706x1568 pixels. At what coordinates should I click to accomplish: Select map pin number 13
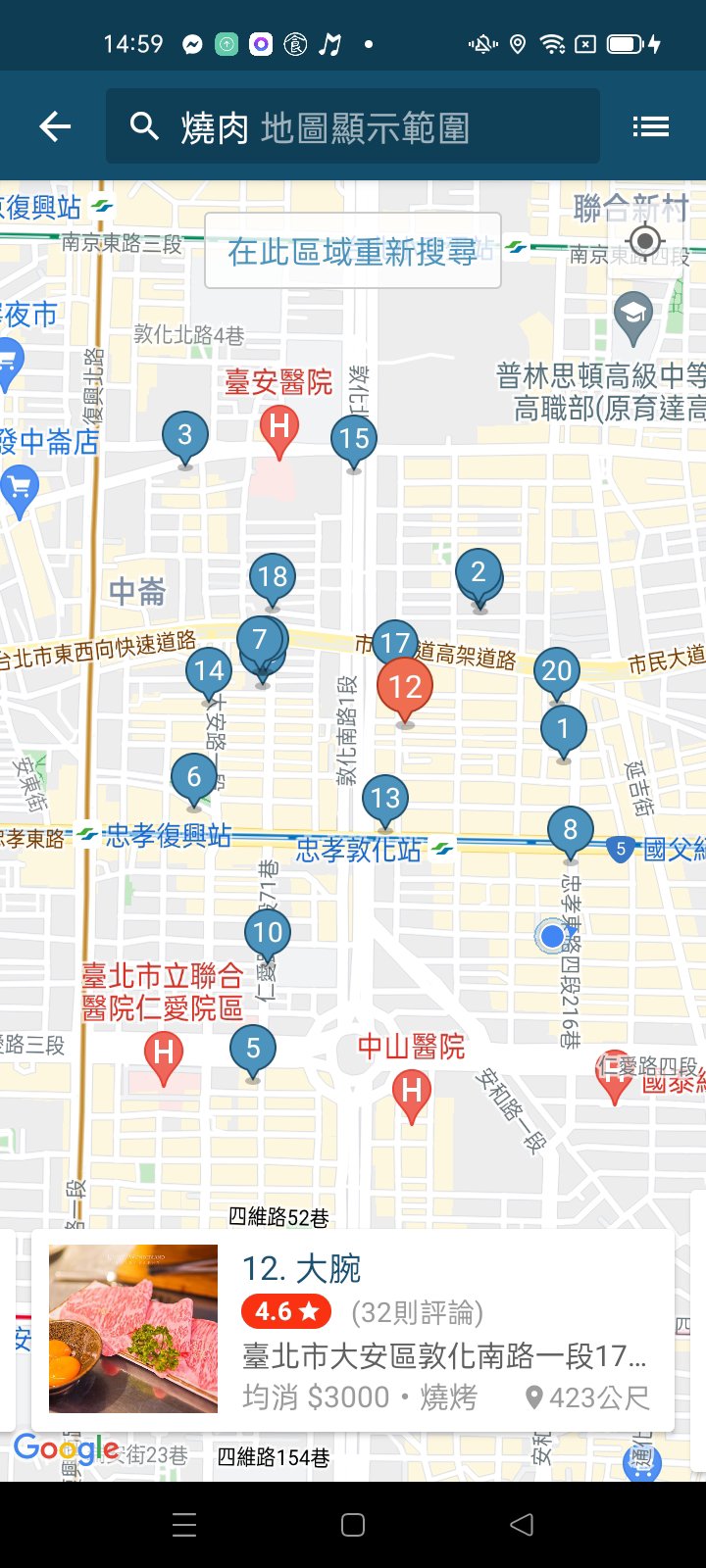385,800
